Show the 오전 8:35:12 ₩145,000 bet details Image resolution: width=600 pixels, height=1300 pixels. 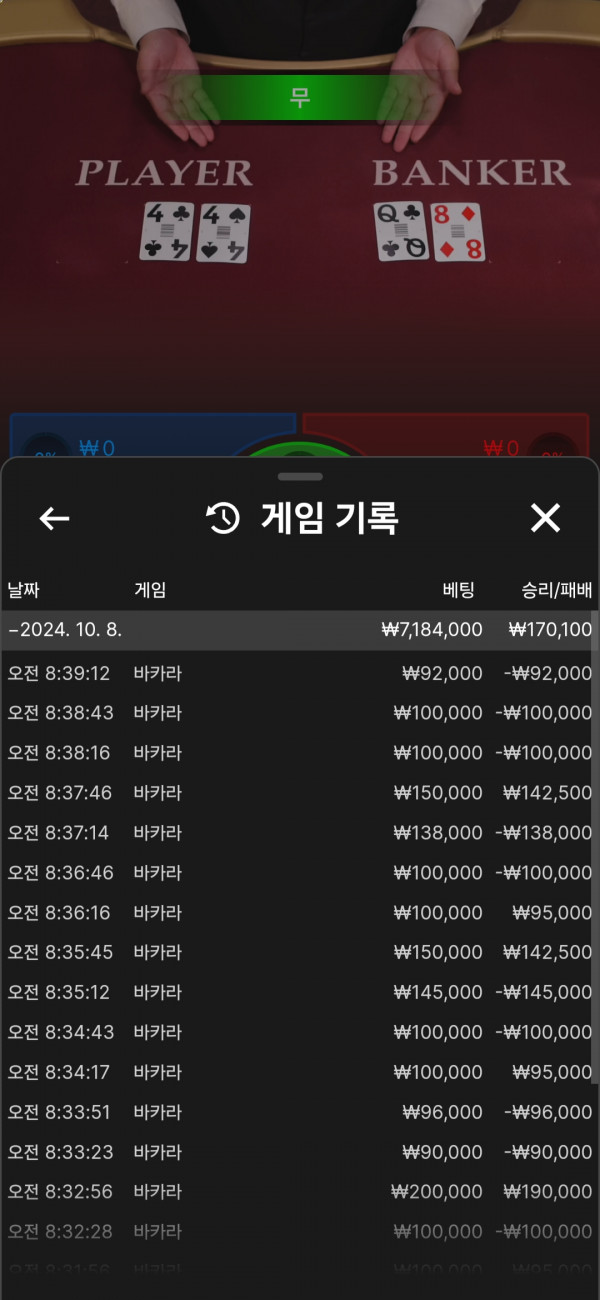(x=300, y=993)
